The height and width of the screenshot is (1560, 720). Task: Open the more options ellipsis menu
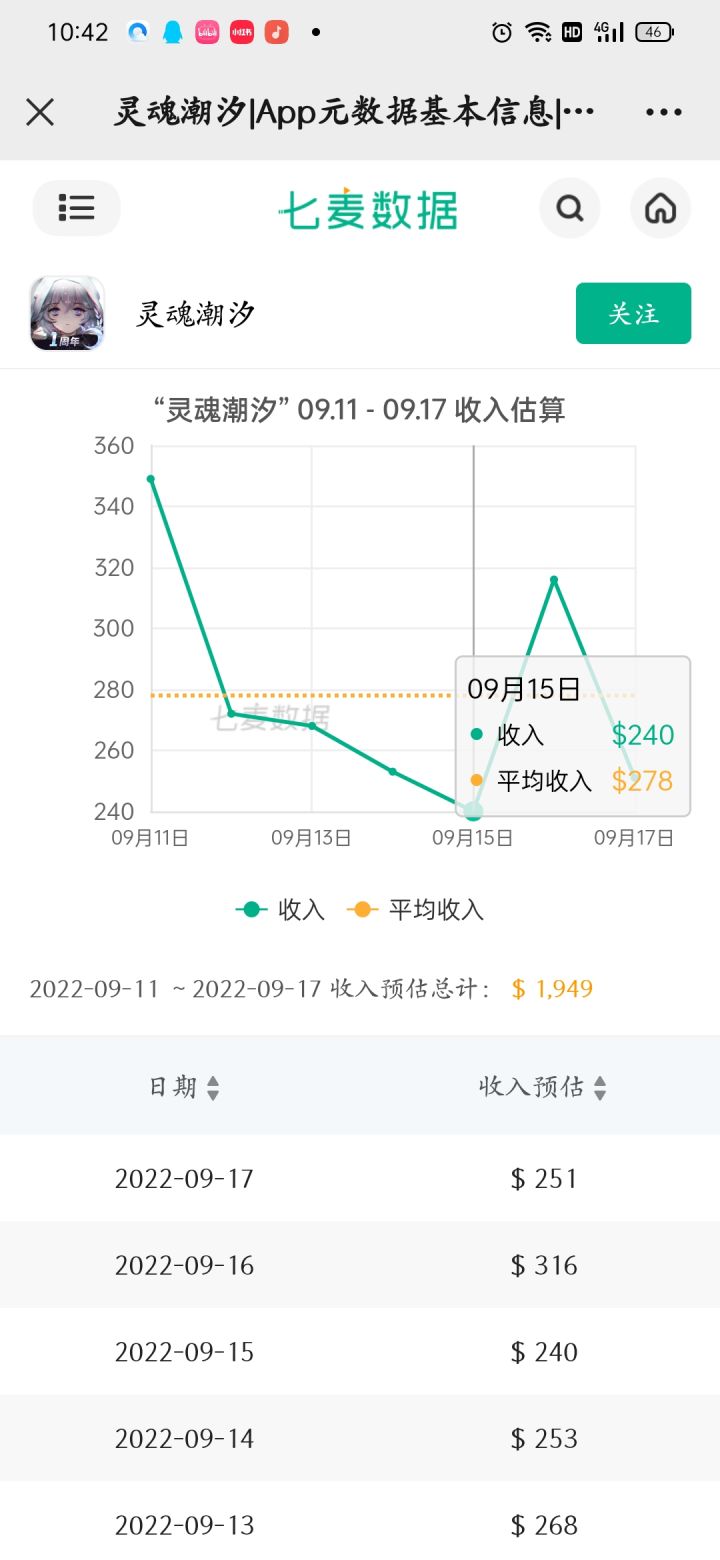663,111
